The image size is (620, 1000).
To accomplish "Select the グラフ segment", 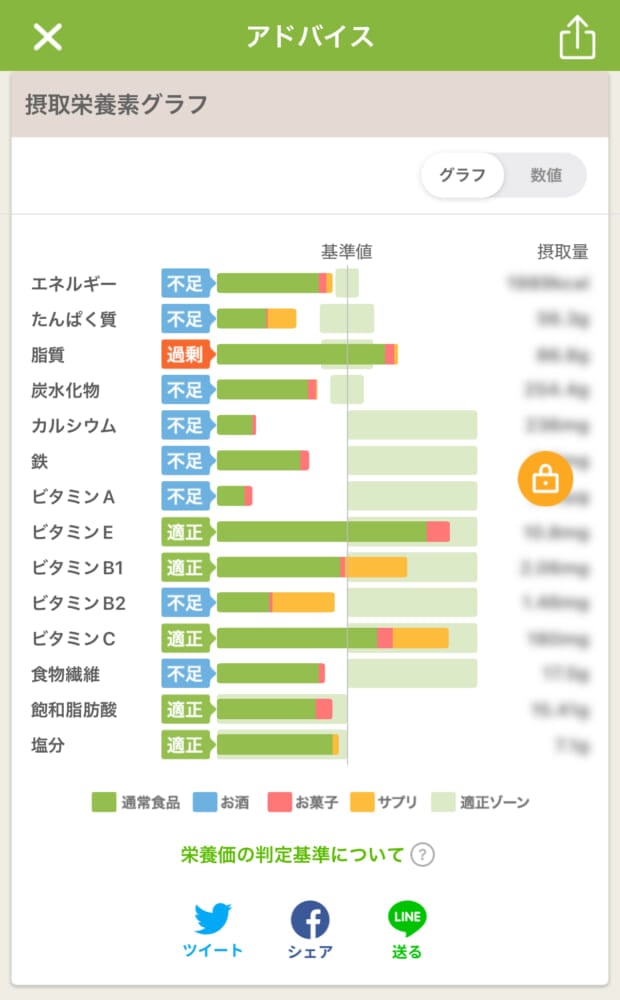I will pos(463,175).
